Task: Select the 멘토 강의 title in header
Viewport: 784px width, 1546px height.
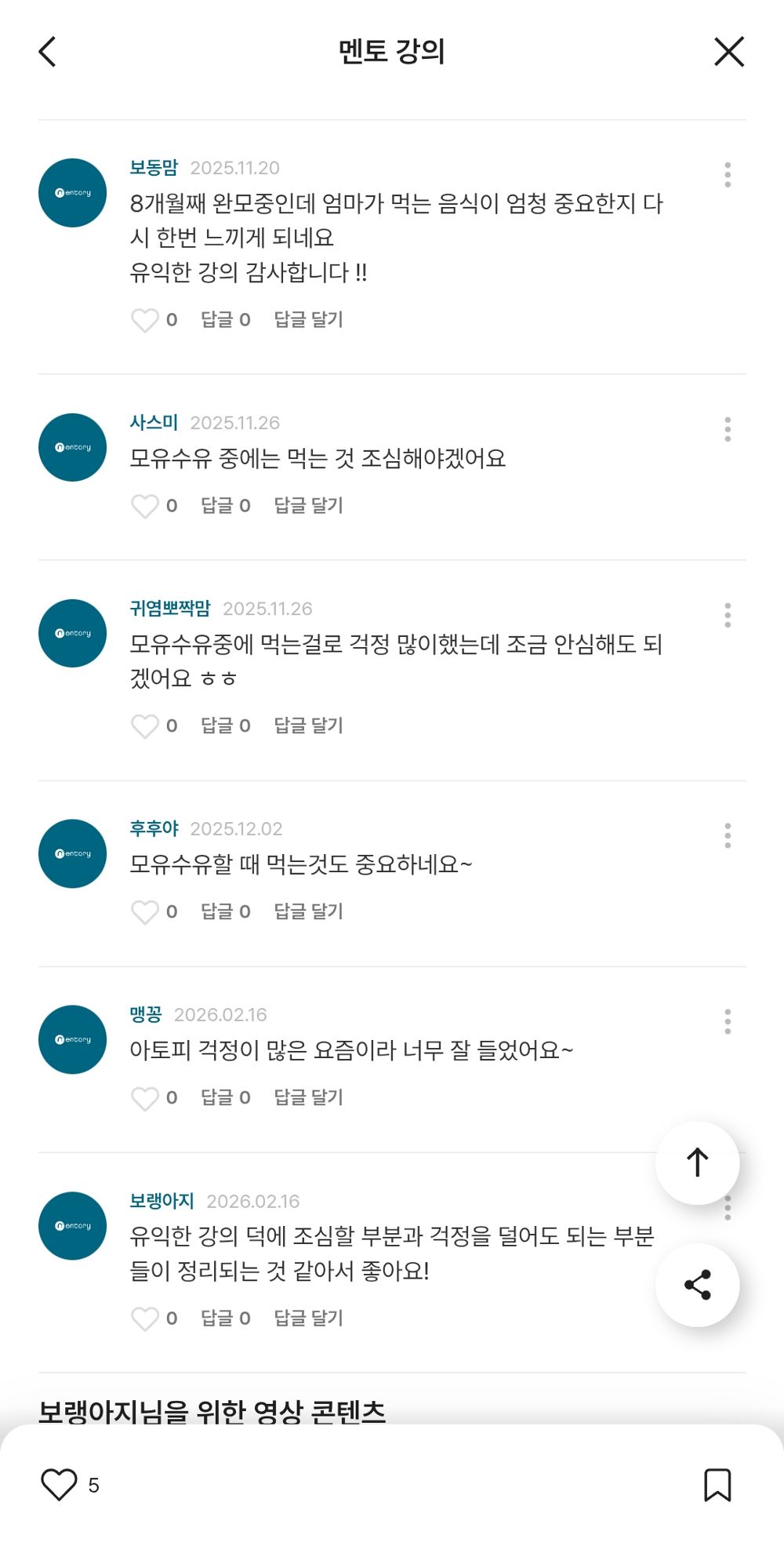Action: pos(391,52)
